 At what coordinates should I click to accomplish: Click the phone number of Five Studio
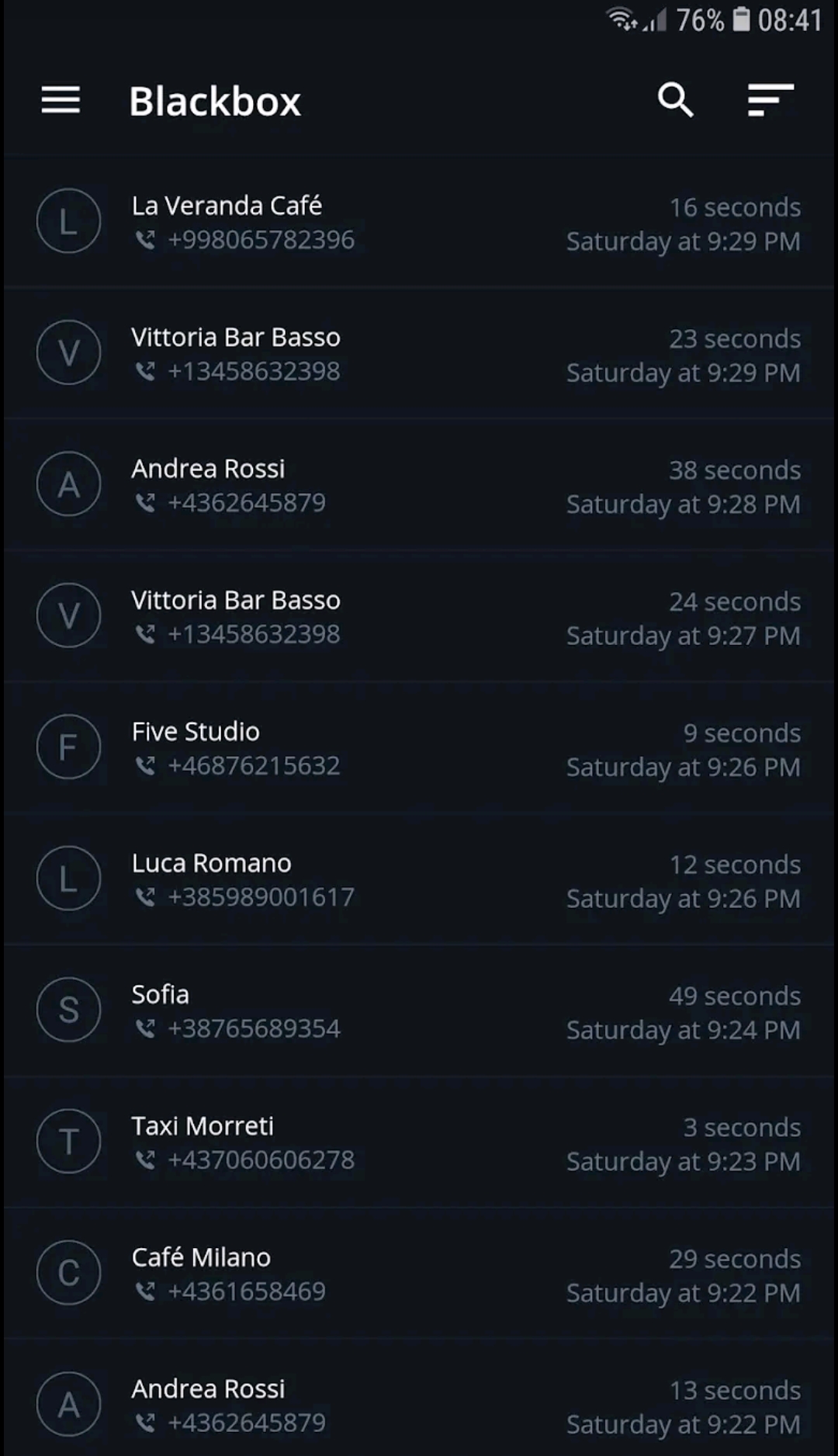pyautogui.click(x=253, y=765)
